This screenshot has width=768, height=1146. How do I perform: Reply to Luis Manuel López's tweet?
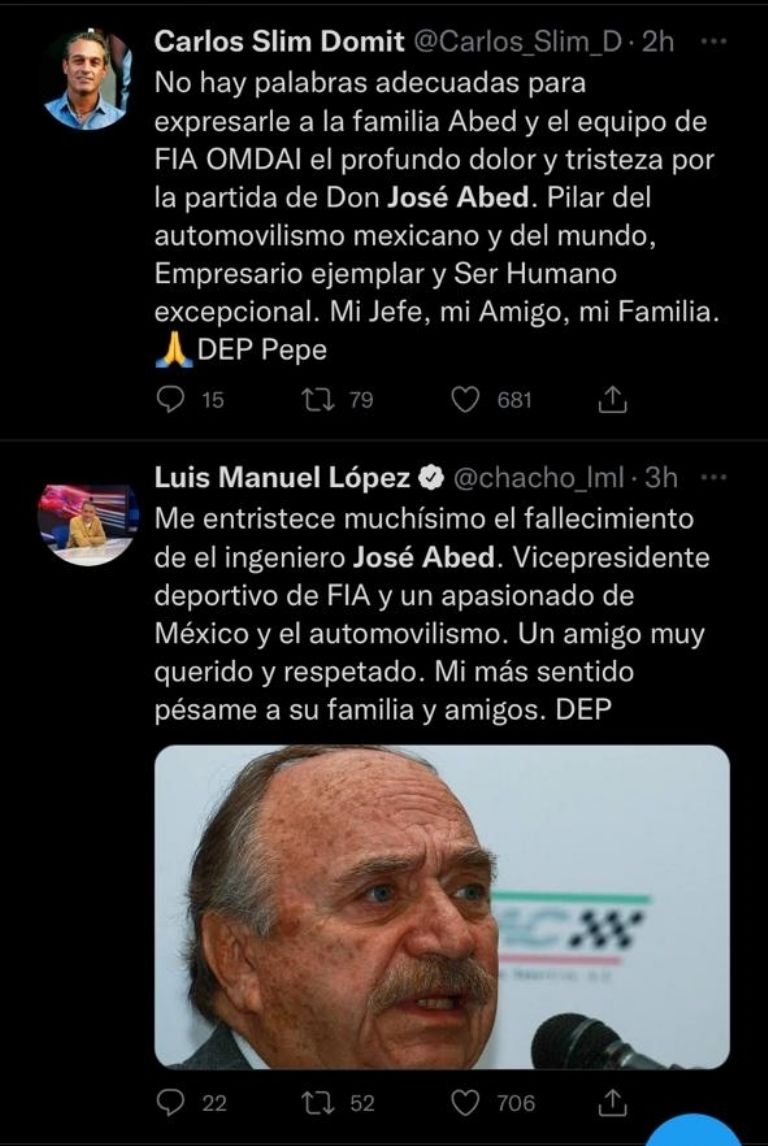173,1103
